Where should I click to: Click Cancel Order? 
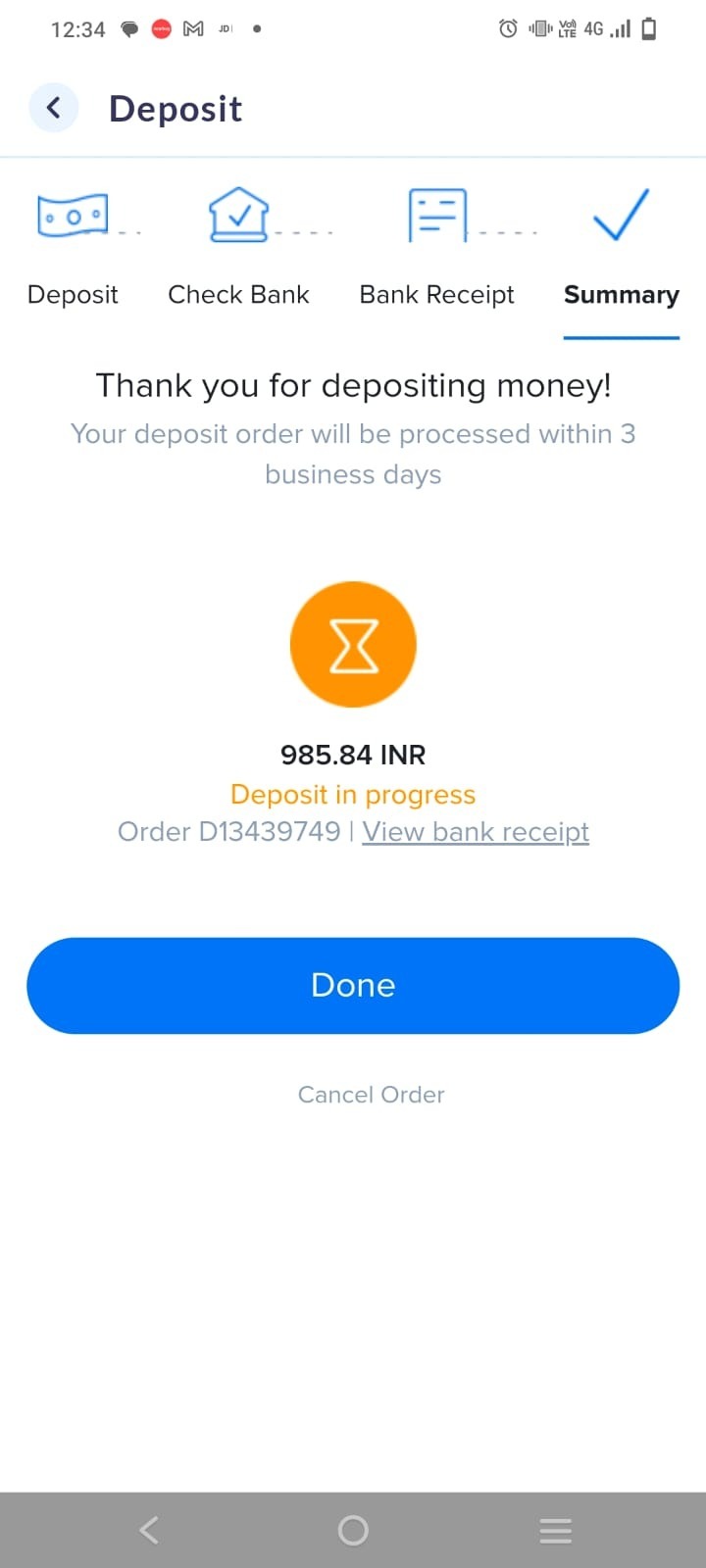coord(371,1094)
